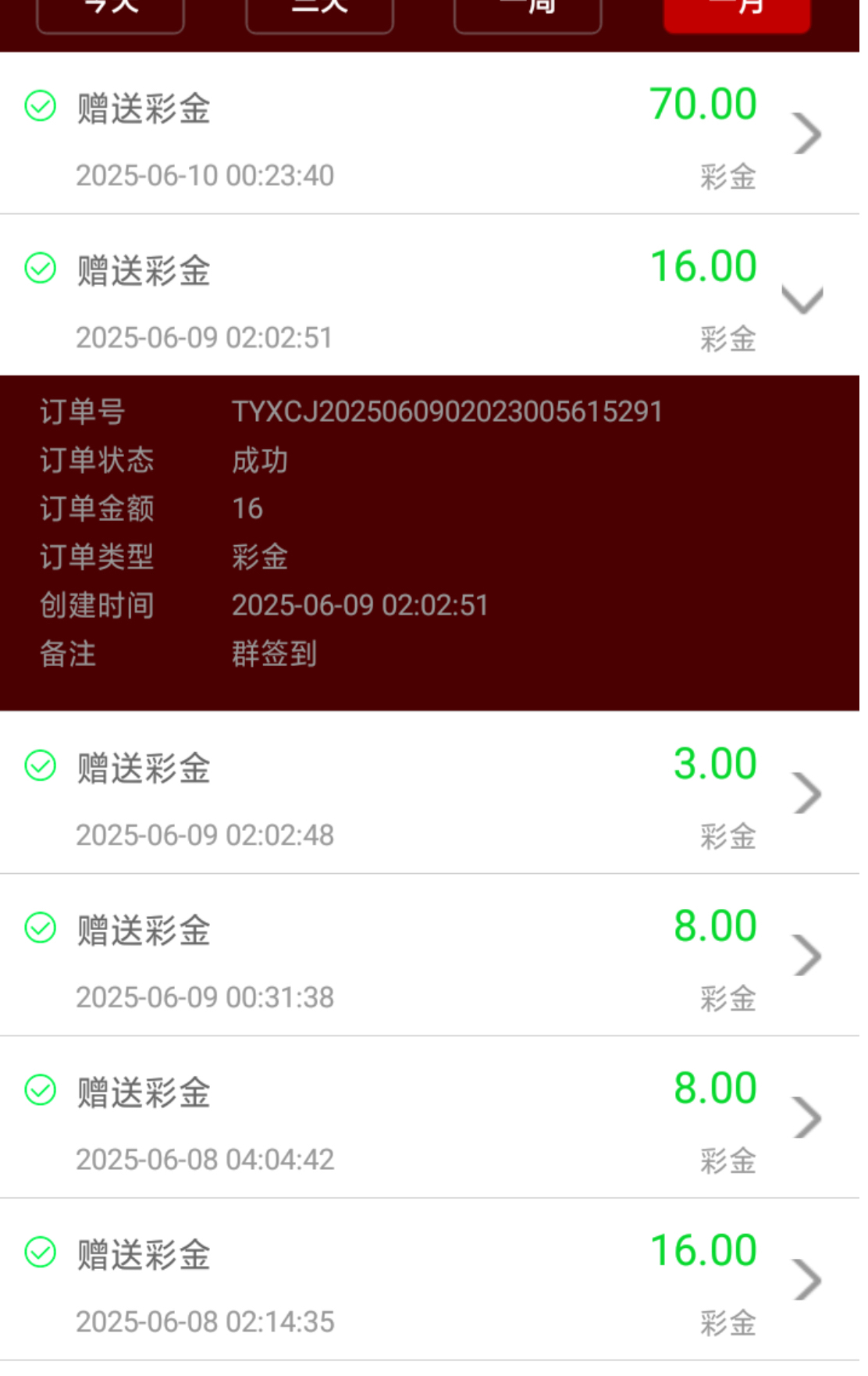Open the 70.00 bonus record details
Viewport: 868px width, 1376px height.
point(807,134)
